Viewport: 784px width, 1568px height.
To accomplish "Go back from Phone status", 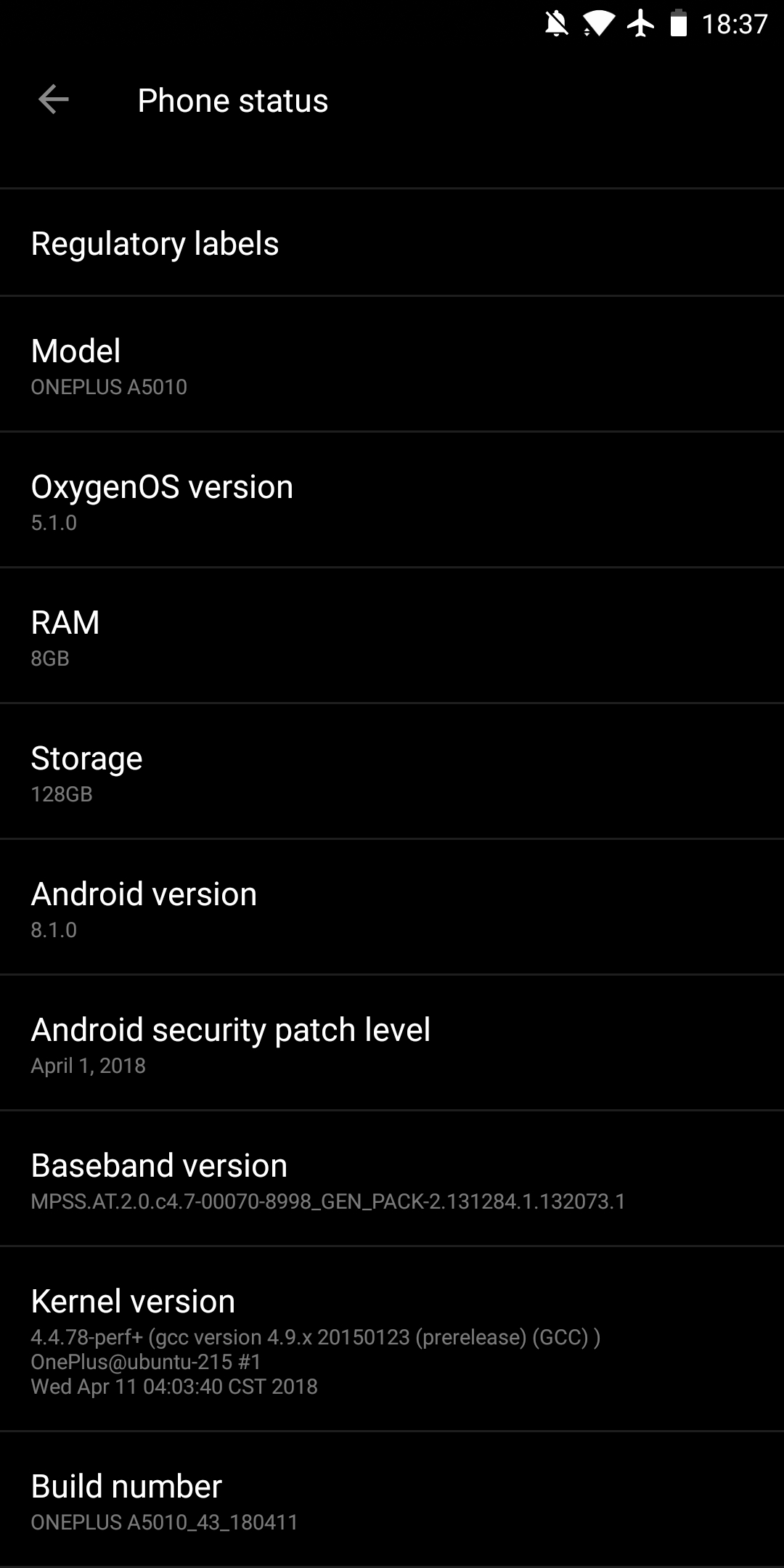I will (53, 99).
